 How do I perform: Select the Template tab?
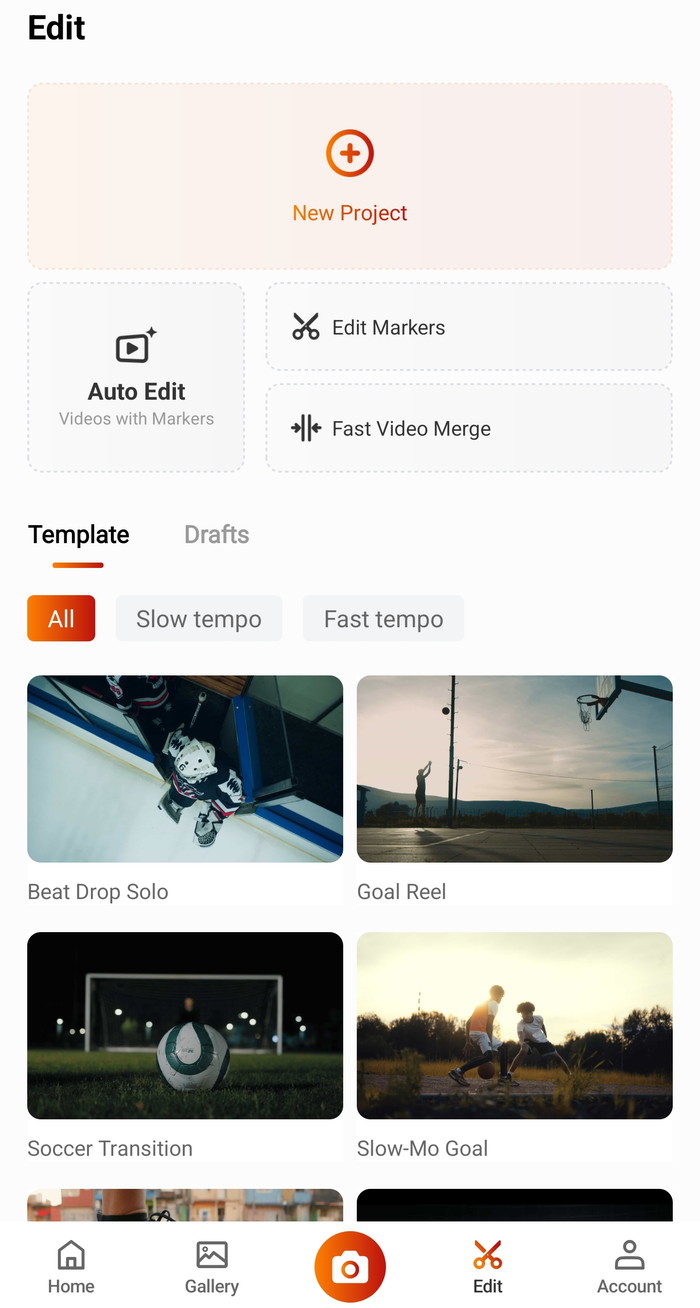click(78, 535)
